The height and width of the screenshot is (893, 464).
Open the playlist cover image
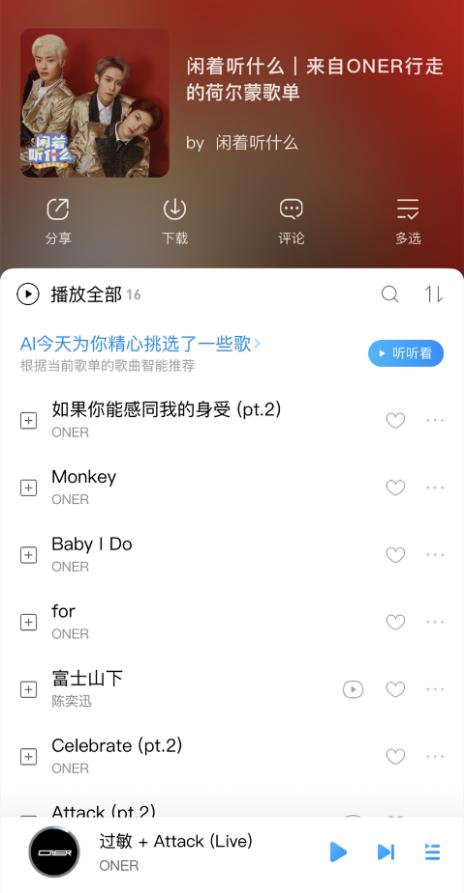pyautogui.click(x=95, y=103)
